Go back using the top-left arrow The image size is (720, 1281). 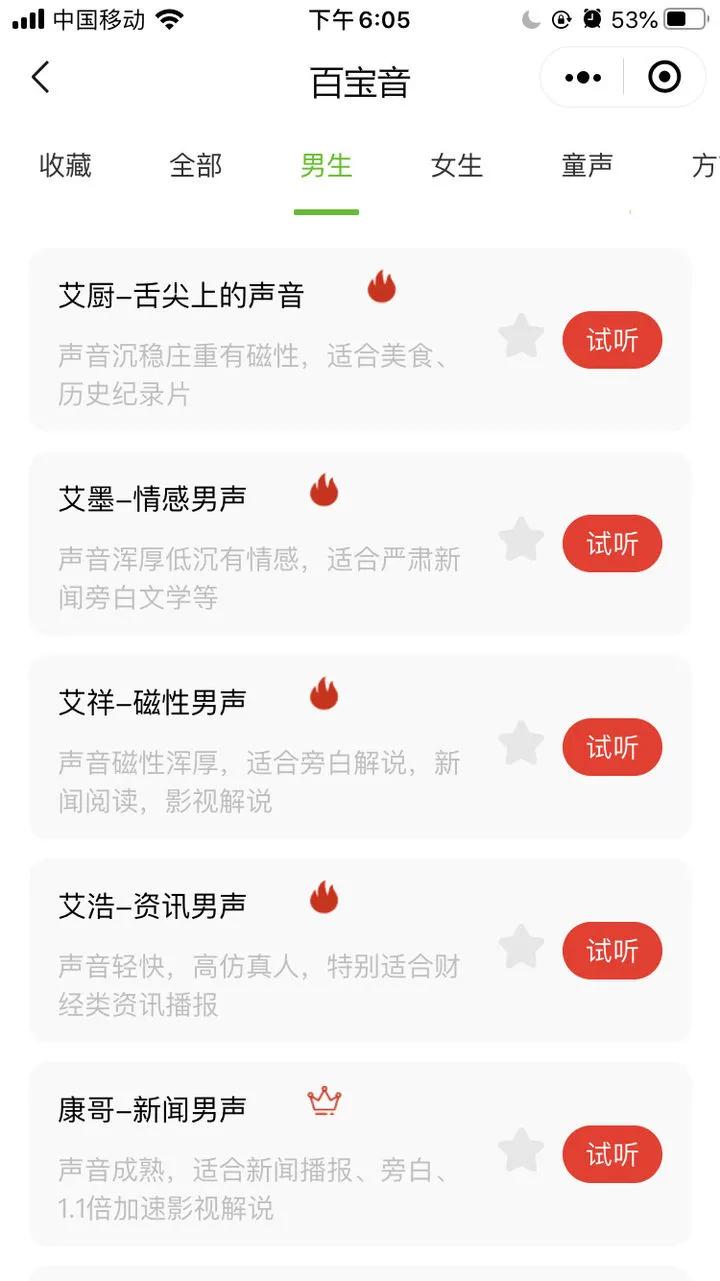(x=40, y=77)
